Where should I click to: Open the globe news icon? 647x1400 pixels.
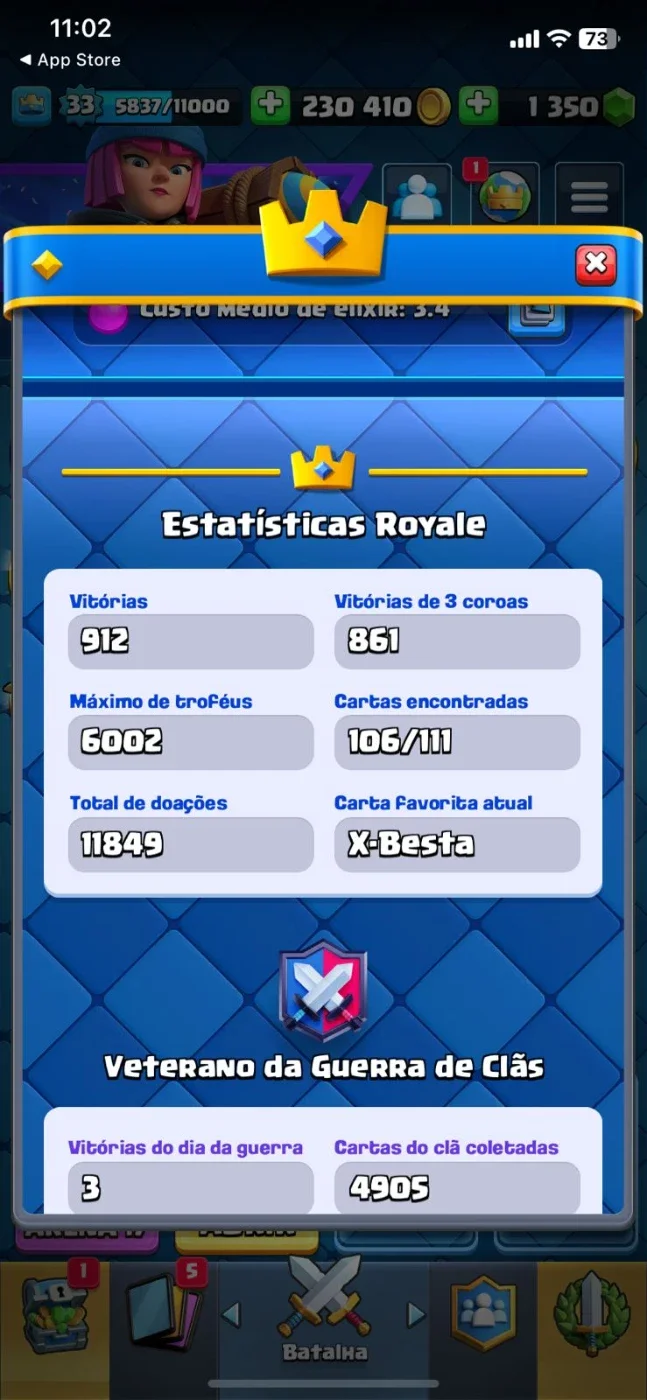(x=505, y=195)
